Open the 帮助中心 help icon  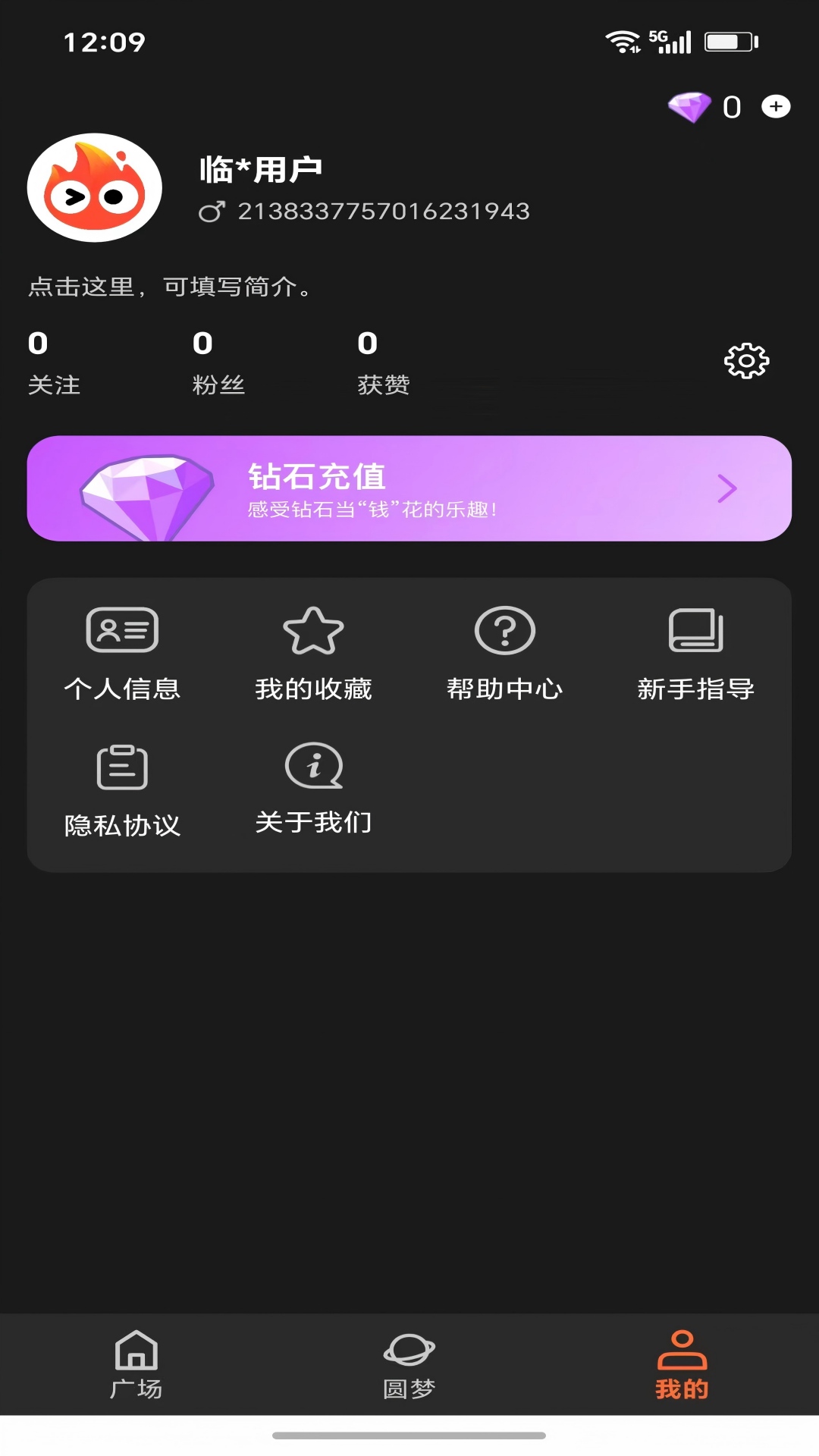504,629
